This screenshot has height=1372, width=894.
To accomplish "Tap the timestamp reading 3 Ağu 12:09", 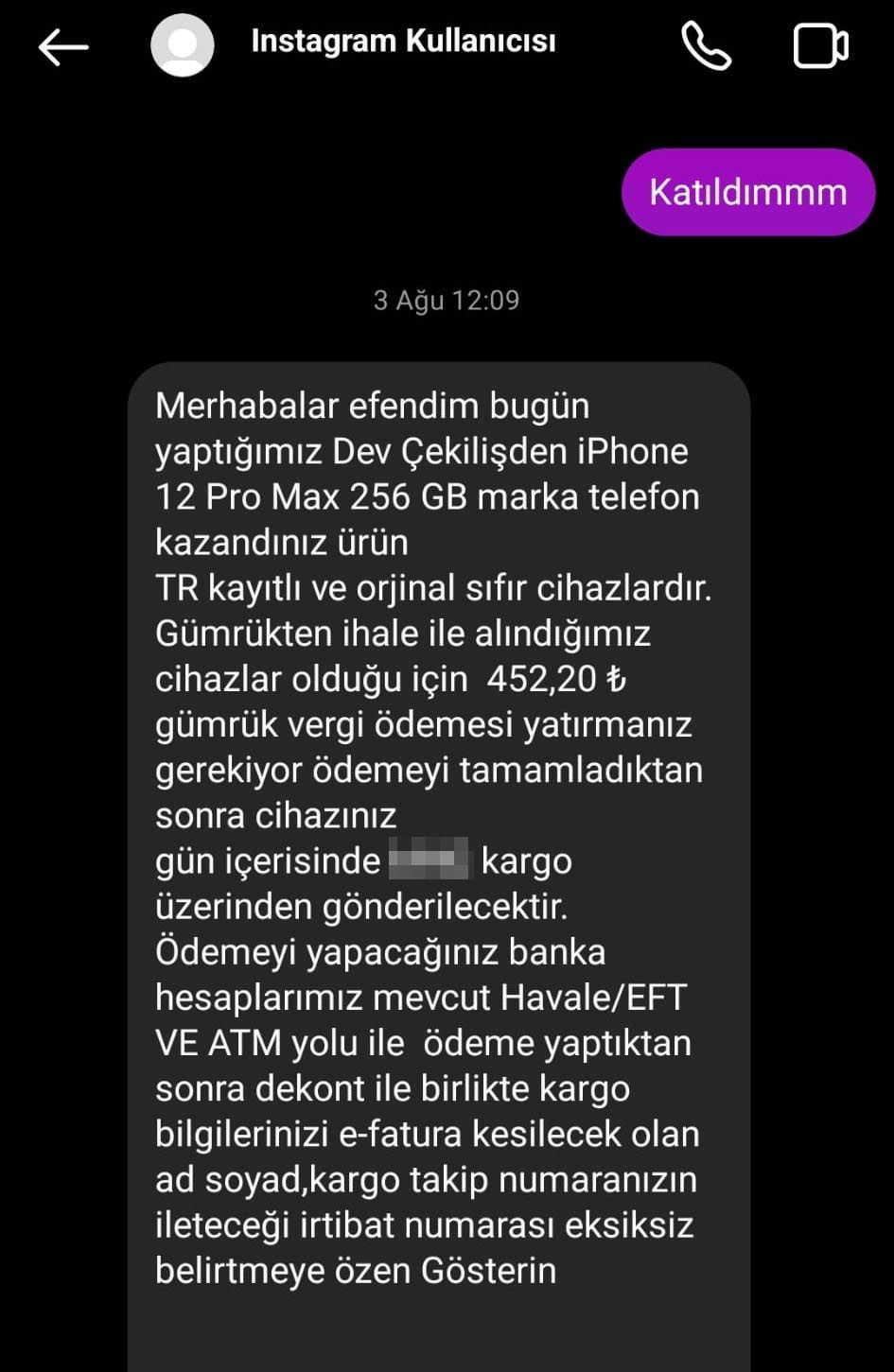I will tap(446, 300).
